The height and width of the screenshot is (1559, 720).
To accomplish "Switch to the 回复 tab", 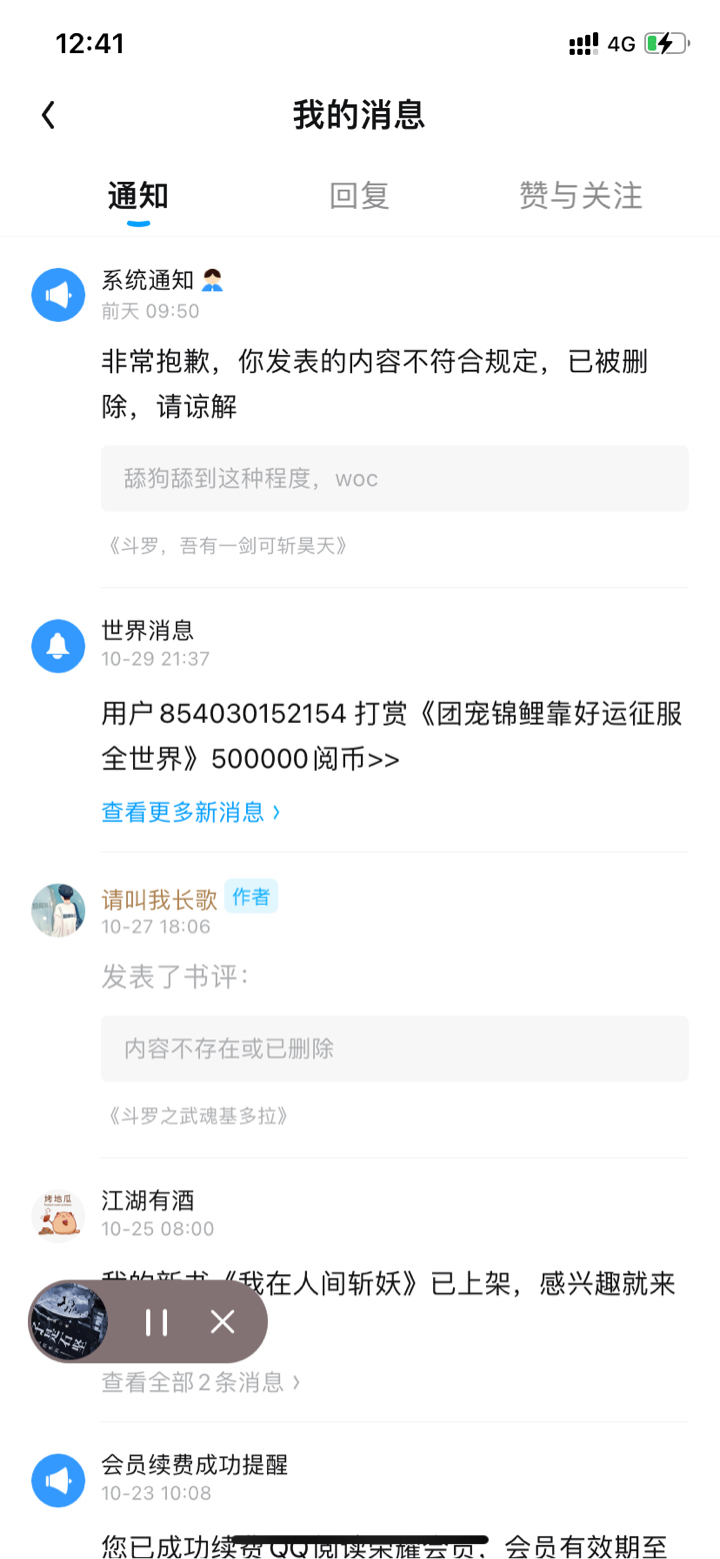I will tap(359, 195).
